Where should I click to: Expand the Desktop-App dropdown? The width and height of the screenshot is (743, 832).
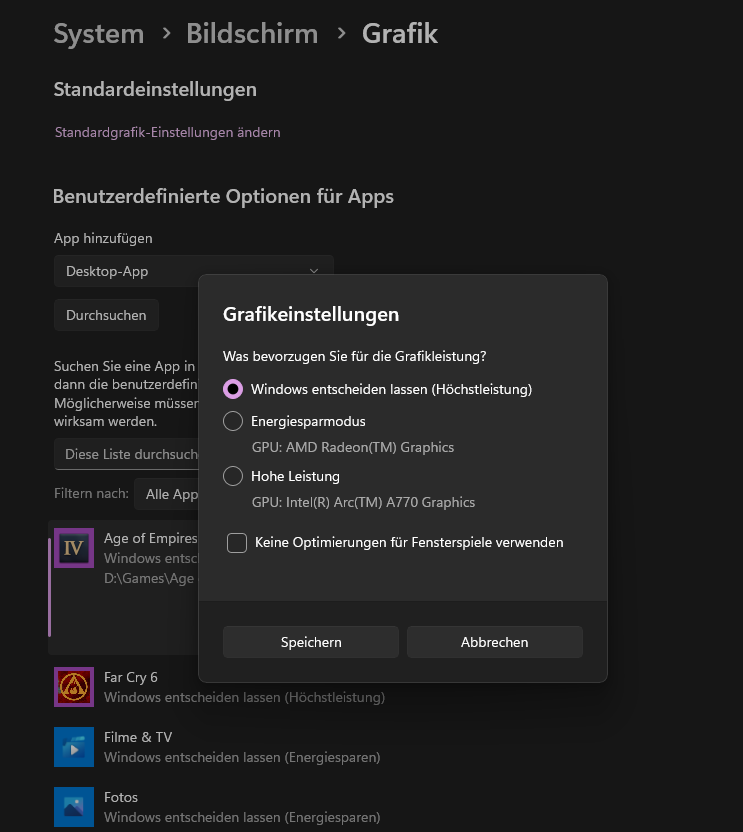pyautogui.click(x=192, y=271)
